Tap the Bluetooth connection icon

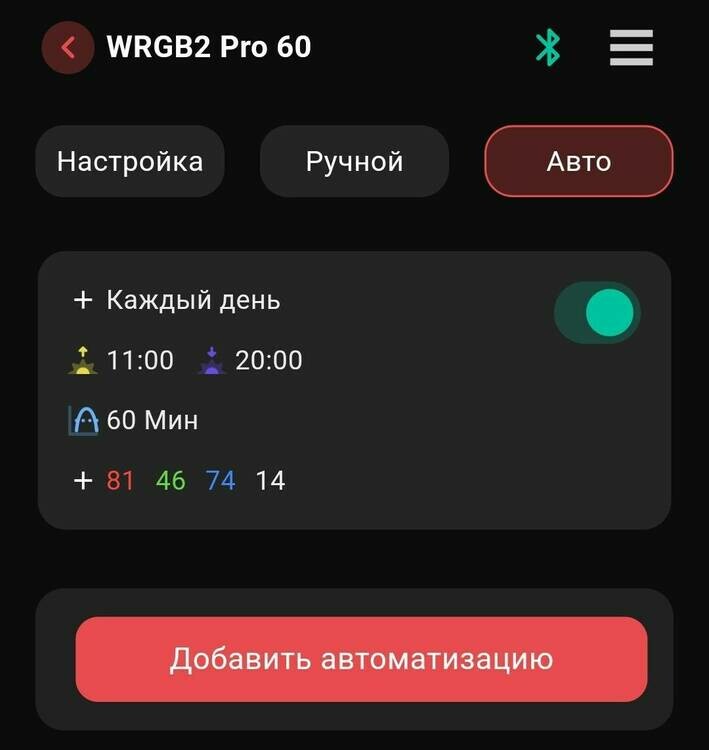547,47
